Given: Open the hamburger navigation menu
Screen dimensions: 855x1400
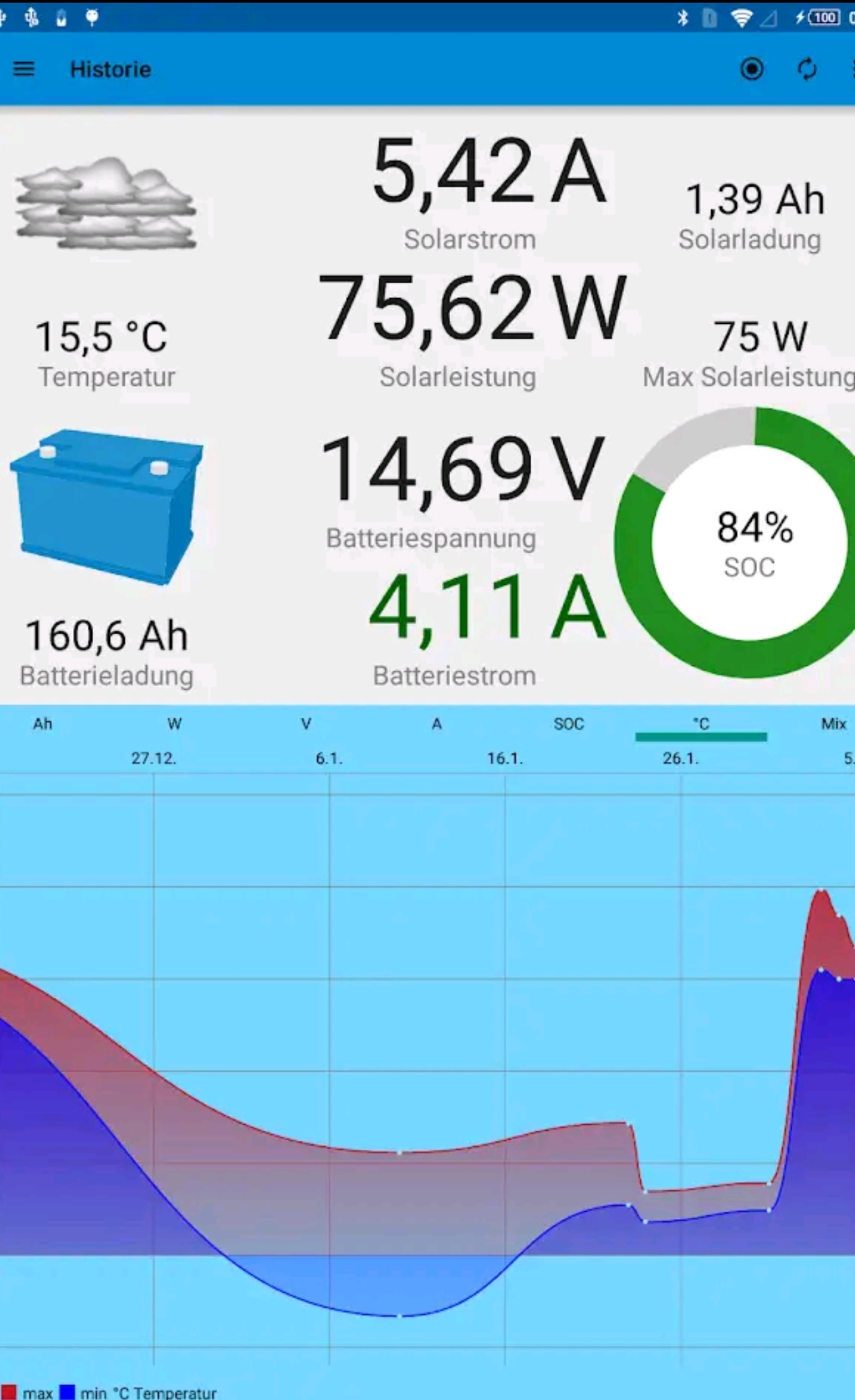Looking at the screenshot, I should pyautogui.click(x=24, y=69).
